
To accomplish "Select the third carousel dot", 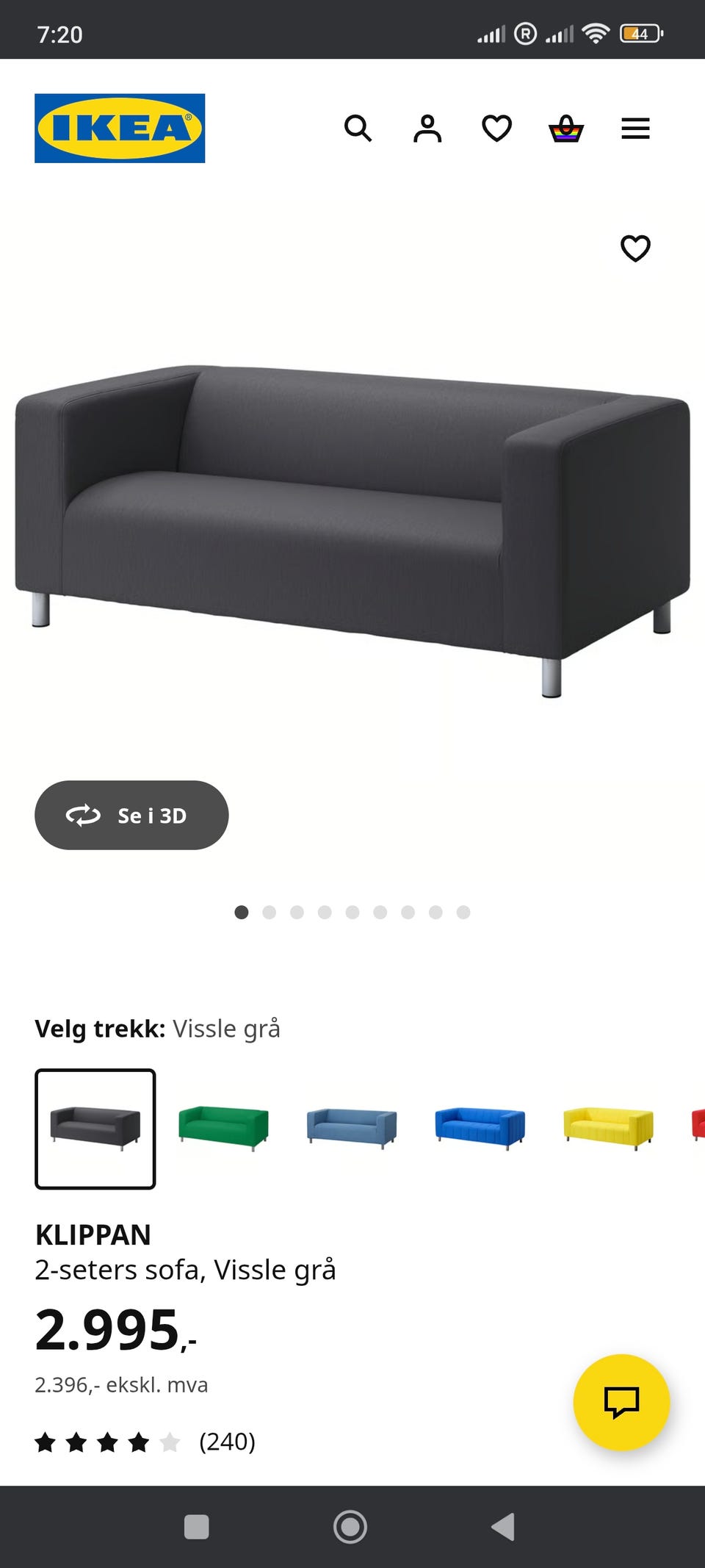I will point(297,912).
